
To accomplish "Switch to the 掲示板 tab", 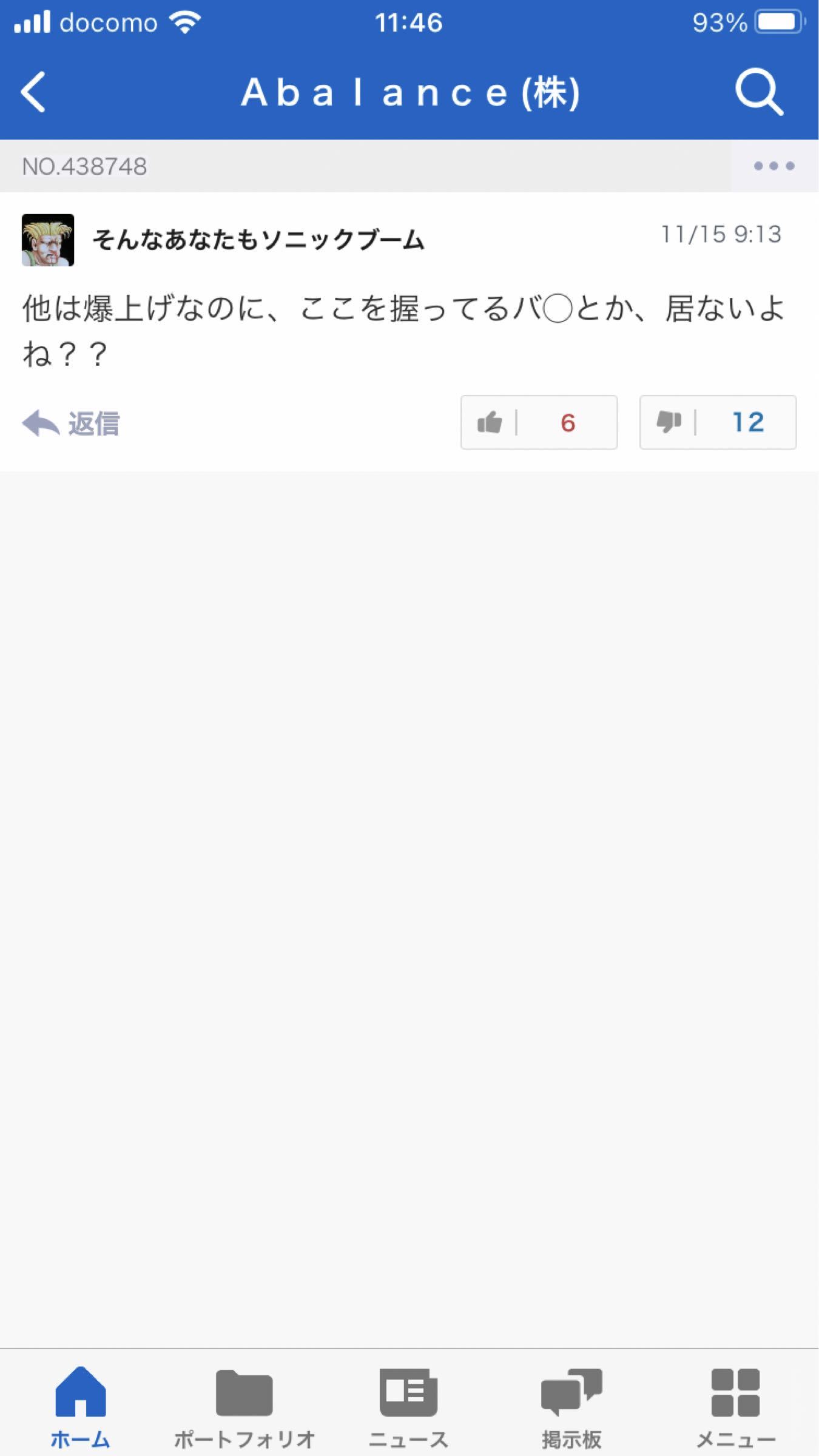I will tap(571, 1407).
